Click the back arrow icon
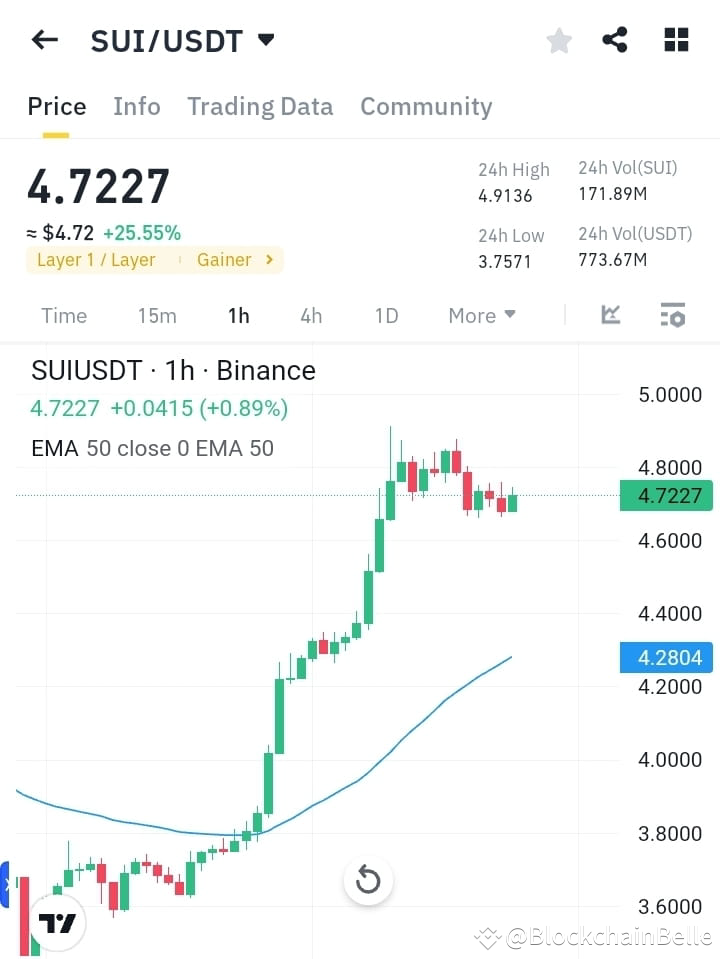 [43, 39]
